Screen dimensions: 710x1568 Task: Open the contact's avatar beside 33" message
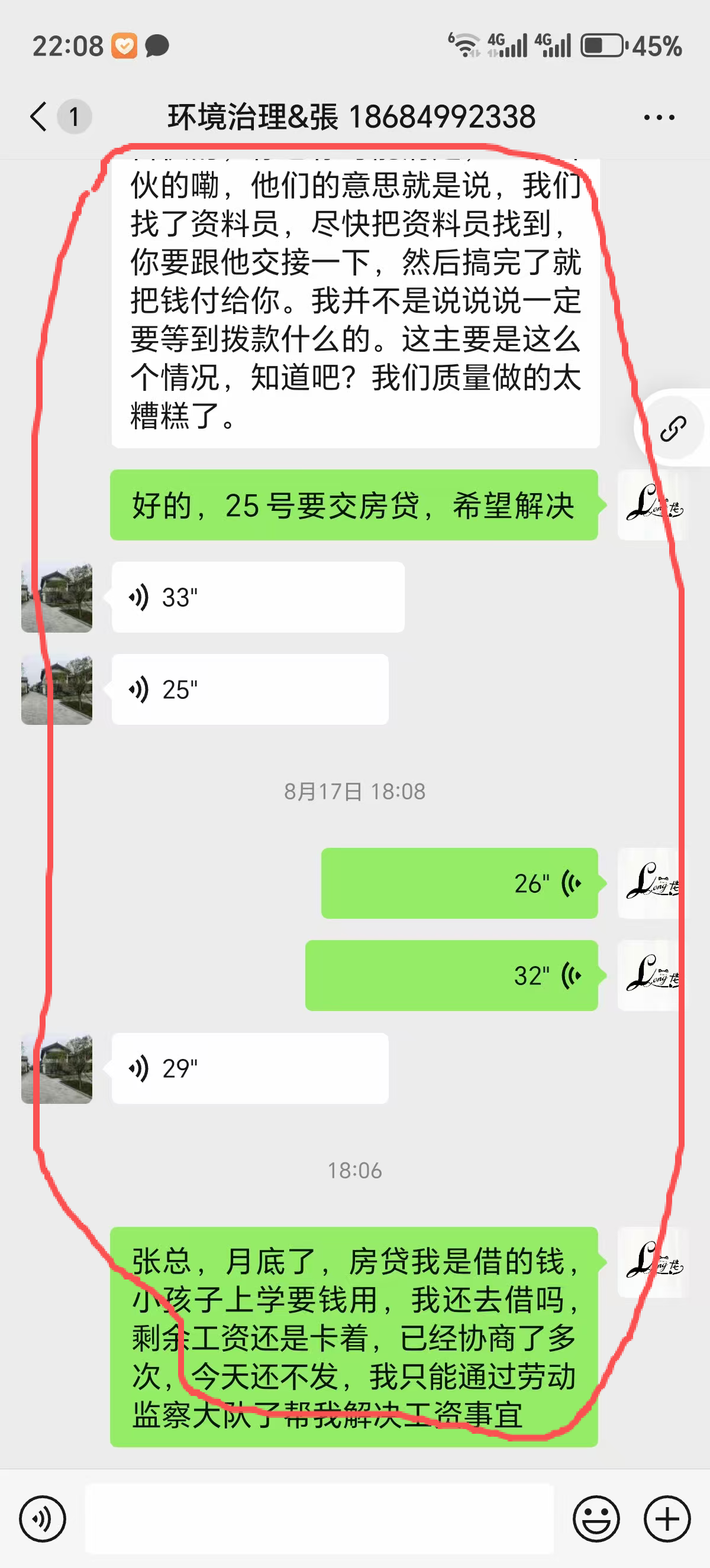57,597
